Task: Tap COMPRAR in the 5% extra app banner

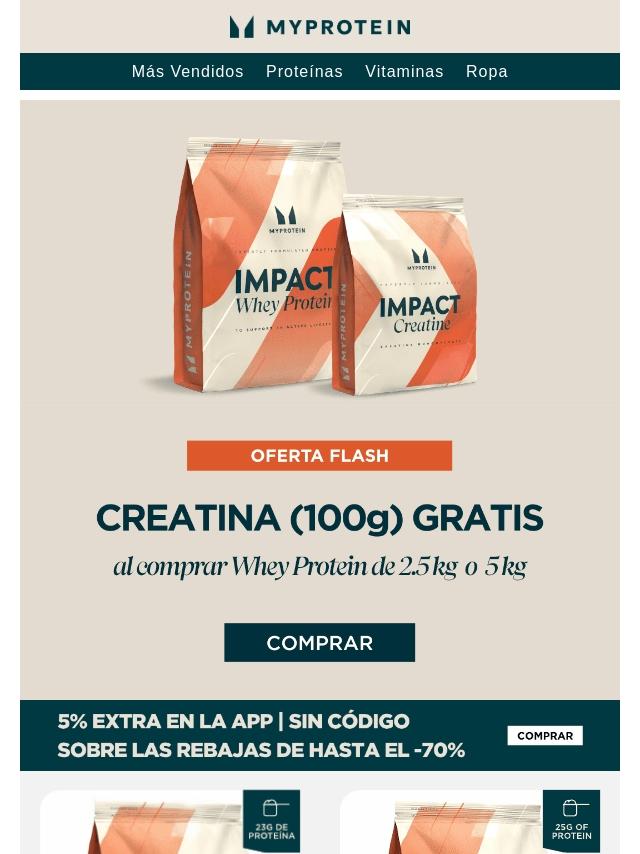Action: click(x=545, y=736)
